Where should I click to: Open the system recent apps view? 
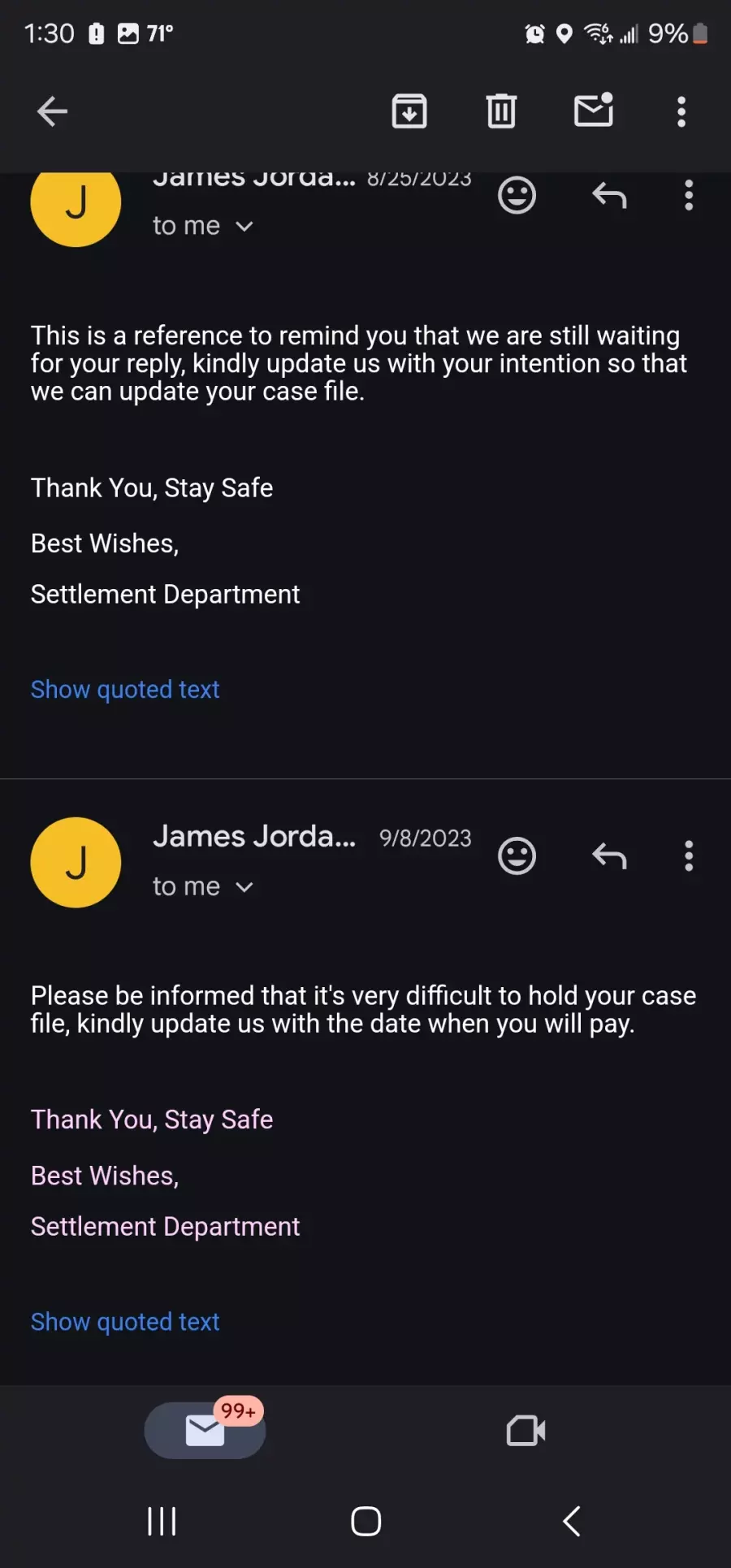click(162, 1522)
